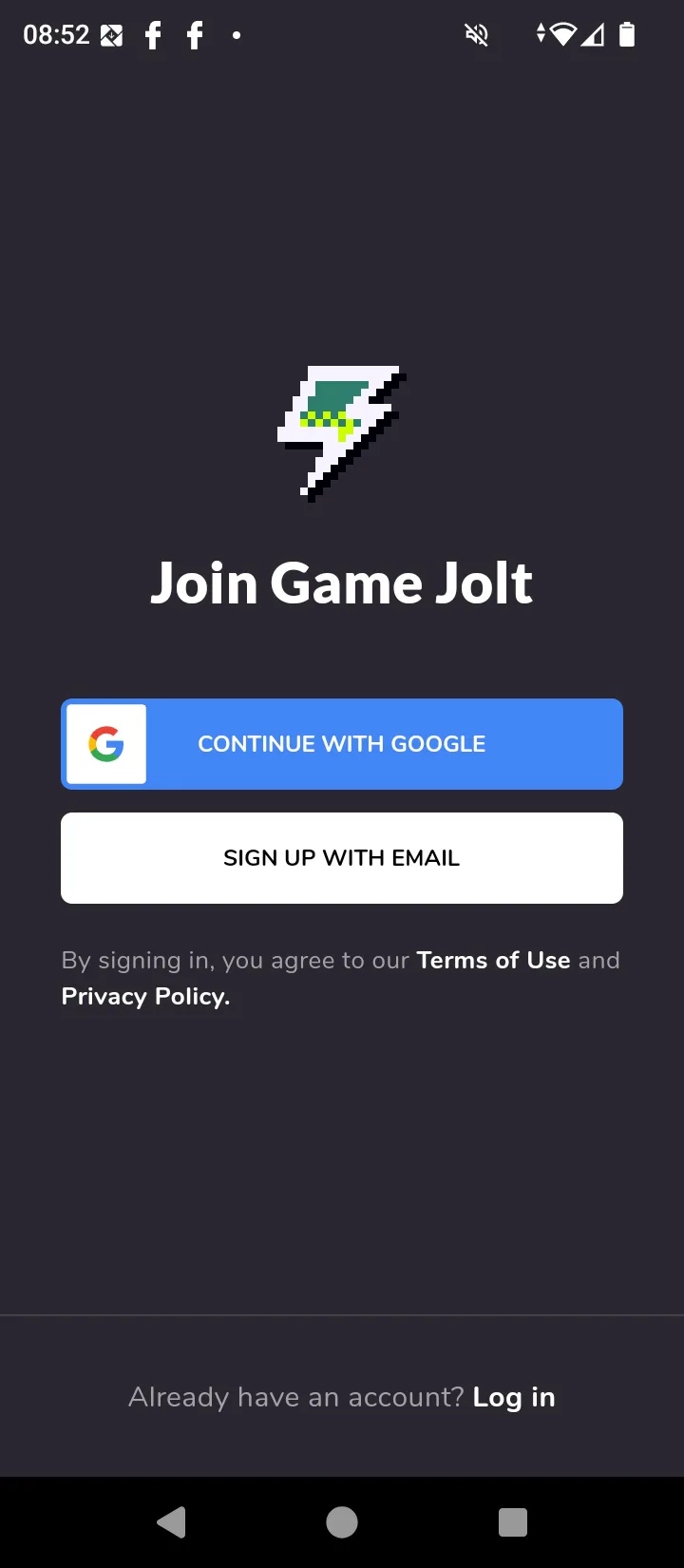Read the Privacy Policy
684x1568 pixels.
(x=145, y=996)
